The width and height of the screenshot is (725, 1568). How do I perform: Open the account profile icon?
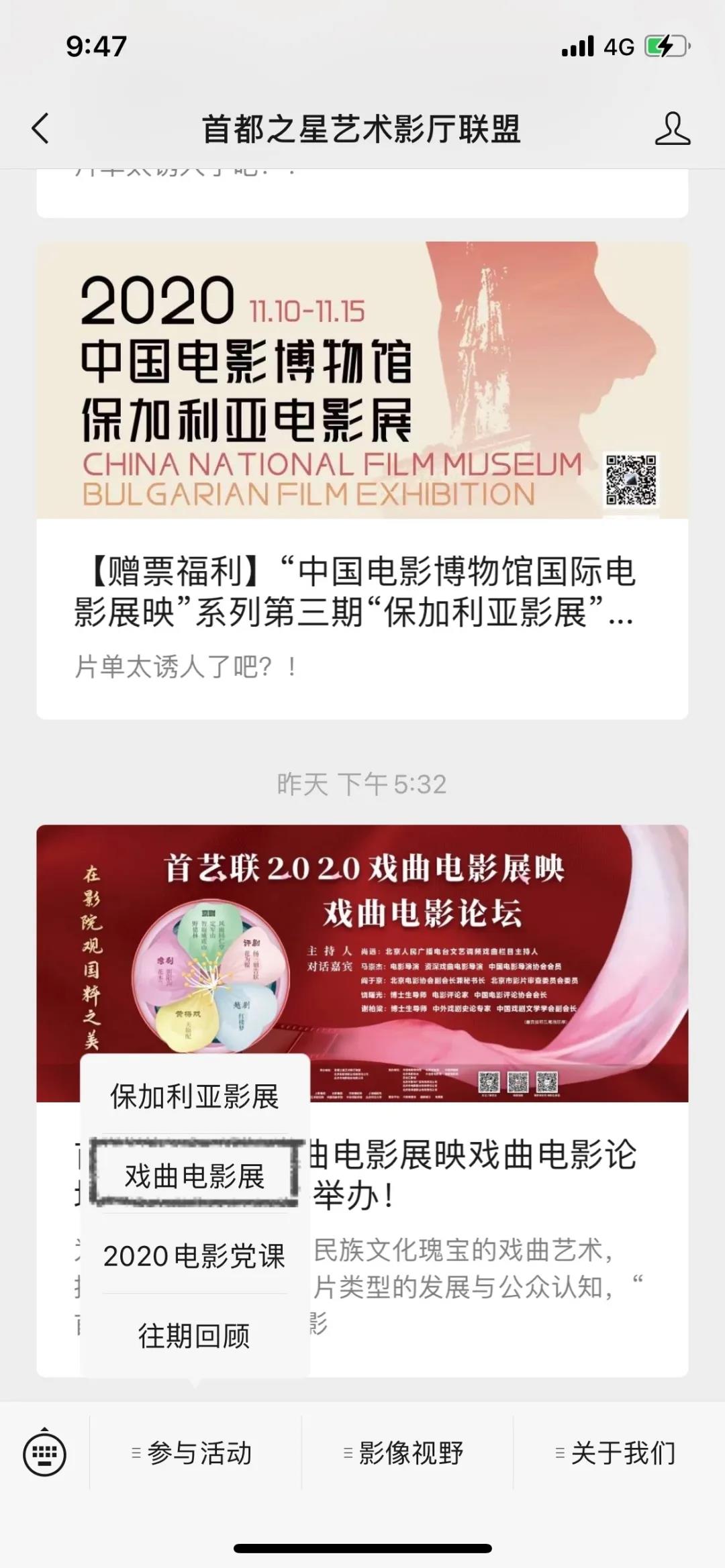pos(672,128)
